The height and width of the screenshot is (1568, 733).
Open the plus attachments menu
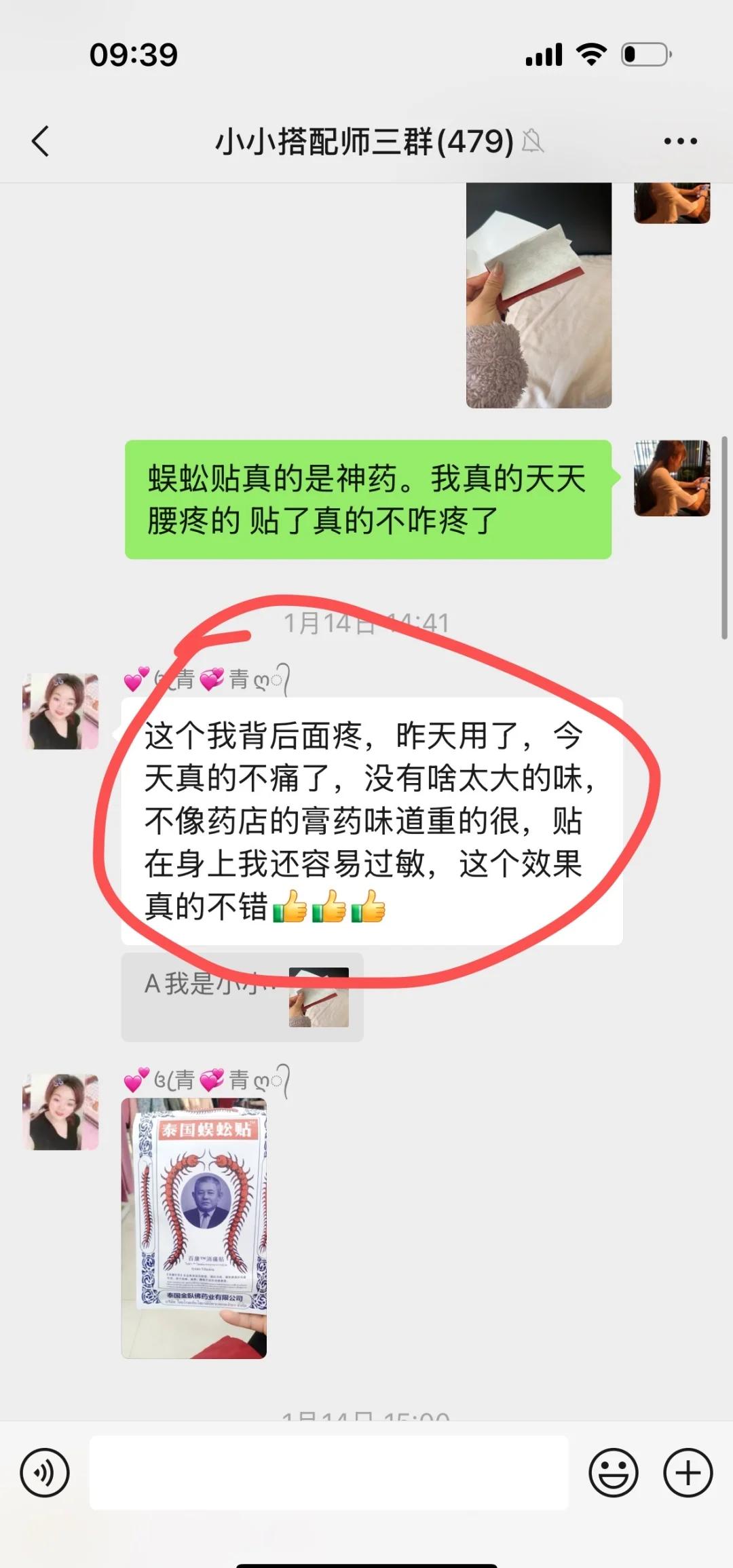coord(688,1472)
